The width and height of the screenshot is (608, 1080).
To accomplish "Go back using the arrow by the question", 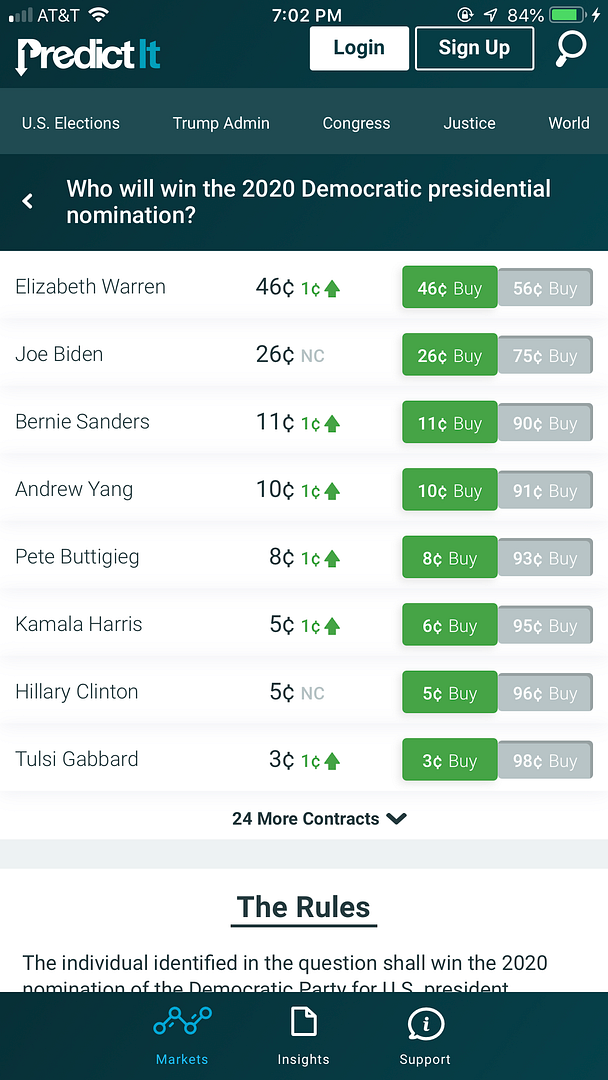I will point(28,201).
